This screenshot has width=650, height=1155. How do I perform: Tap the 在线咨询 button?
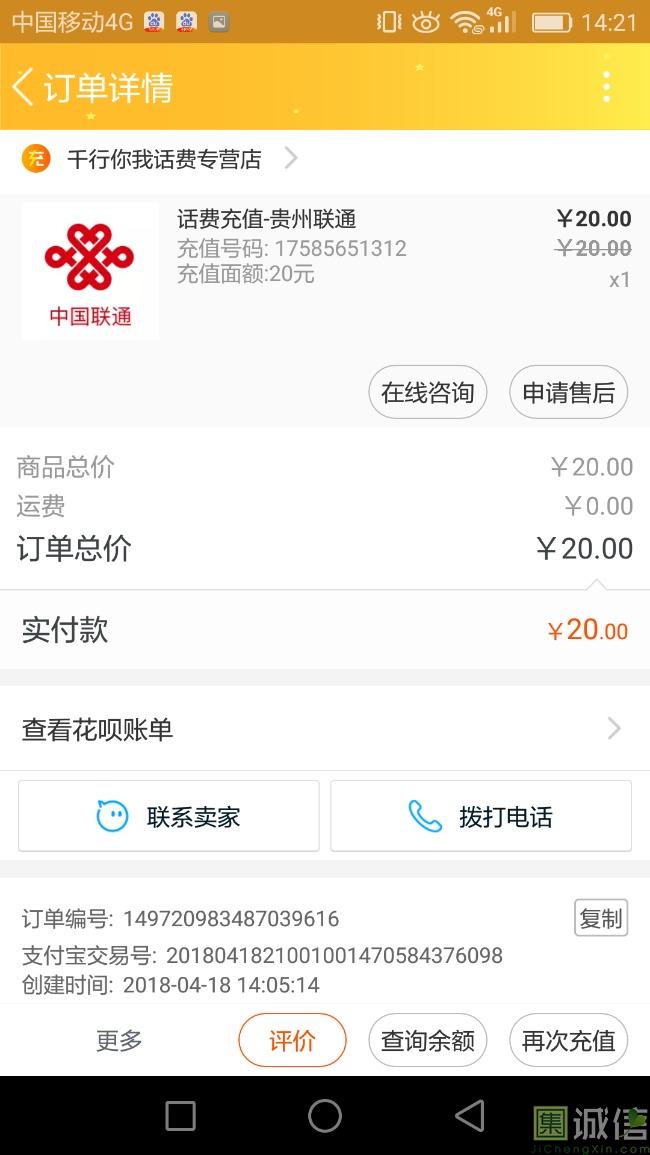tap(428, 392)
